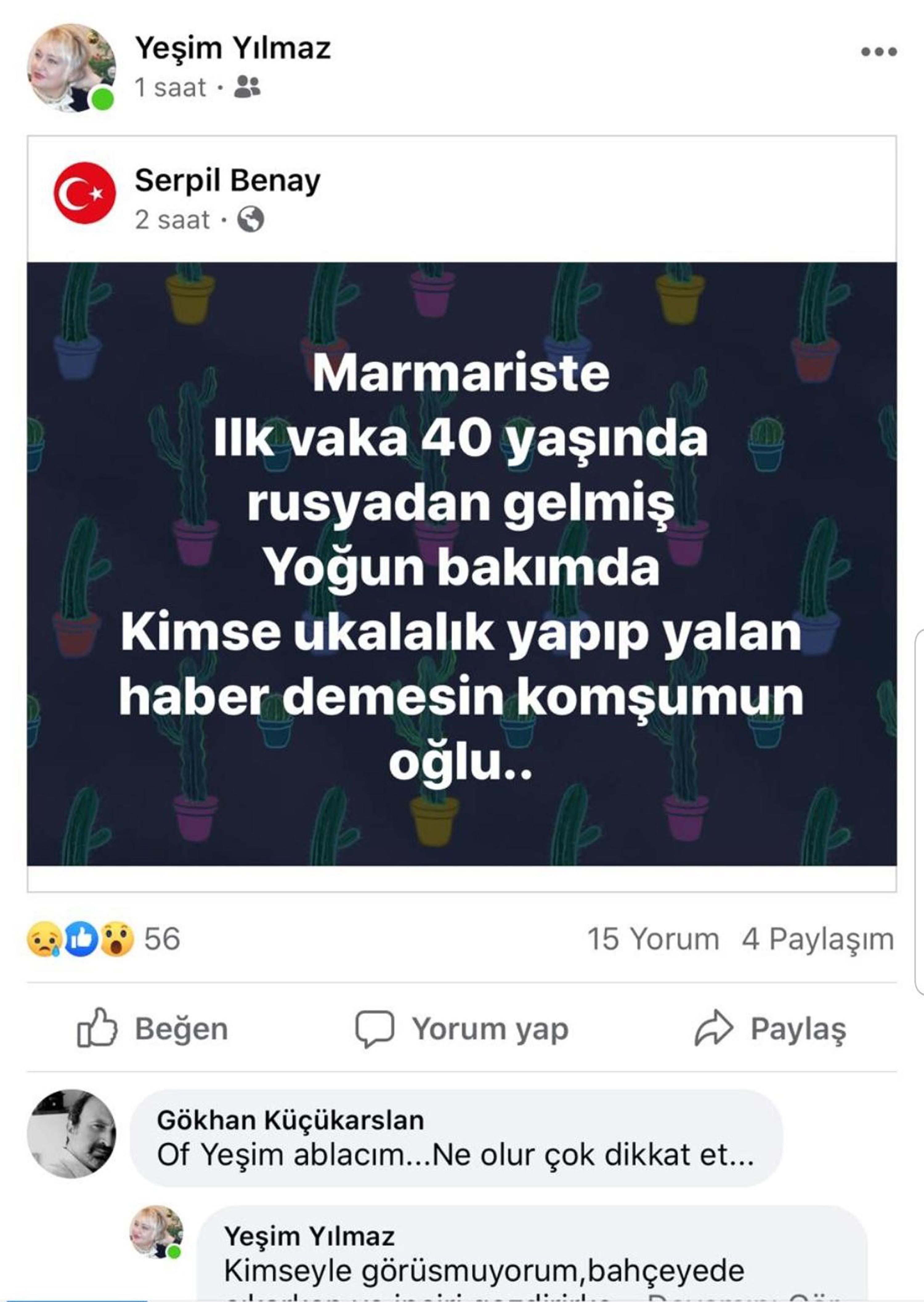
Task: Click the friends privacy icon next to 1 saat
Action: [248, 87]
